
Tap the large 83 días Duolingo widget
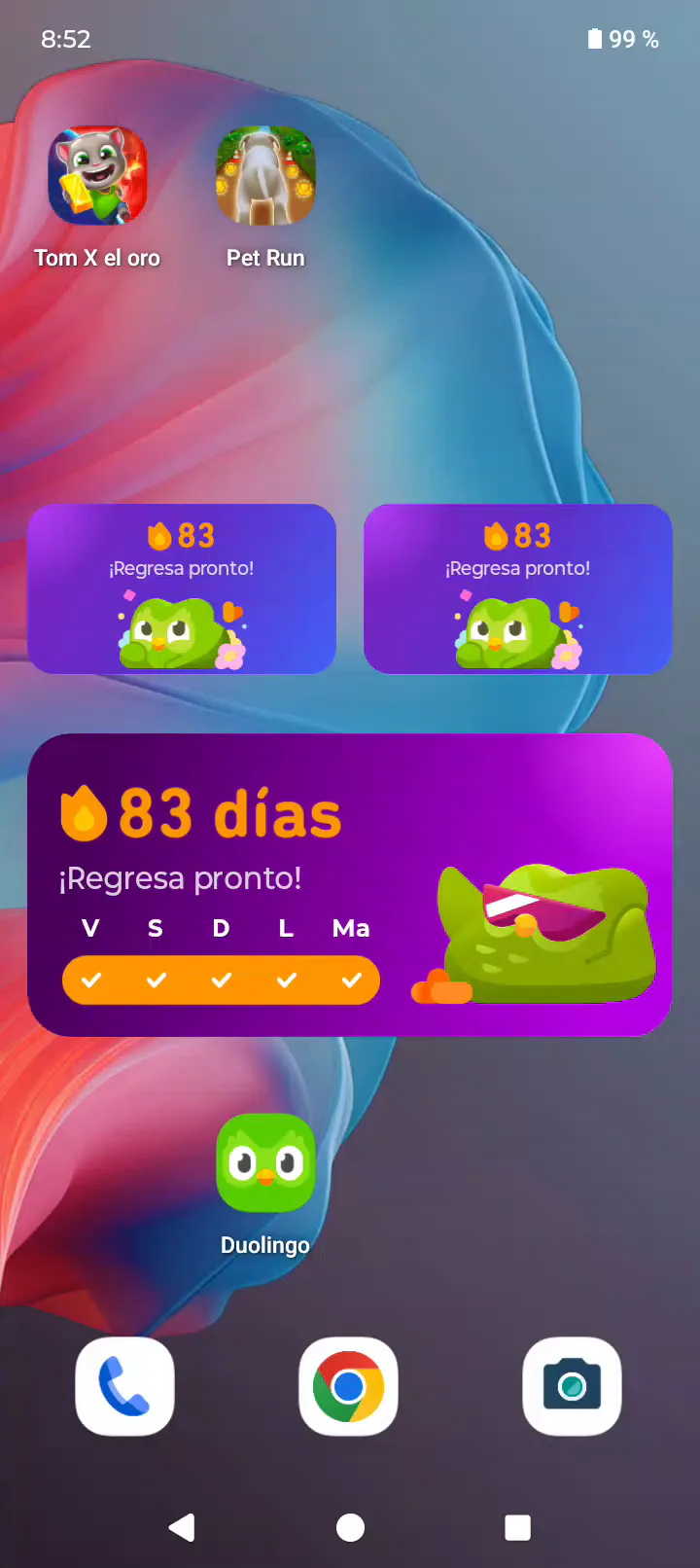[x=350, y=885]
